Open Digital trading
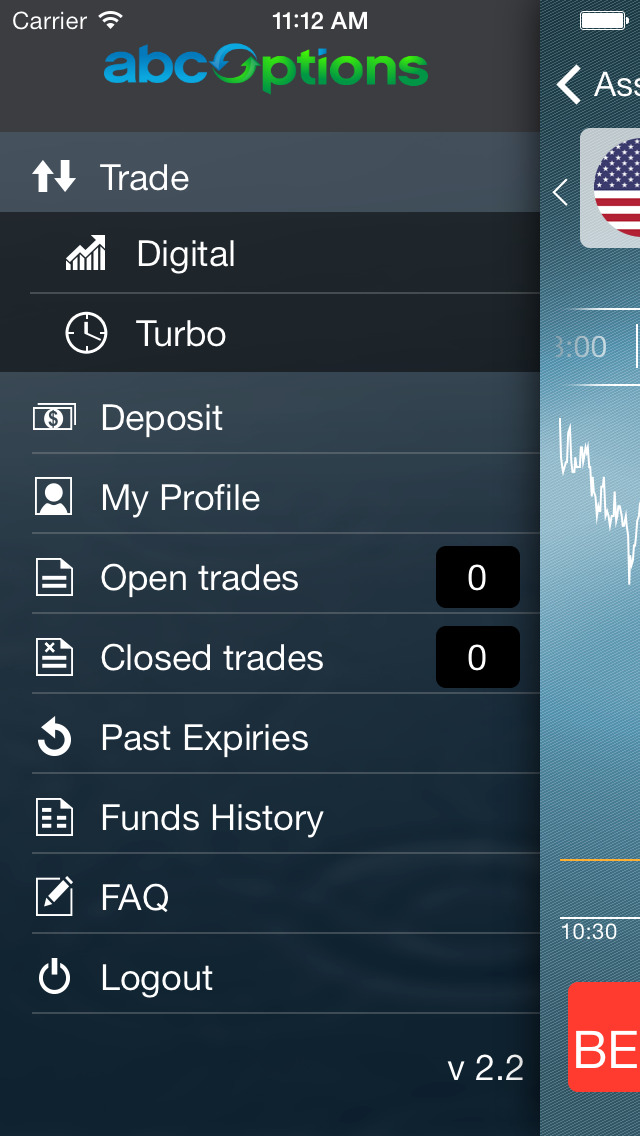 point(270,253)
